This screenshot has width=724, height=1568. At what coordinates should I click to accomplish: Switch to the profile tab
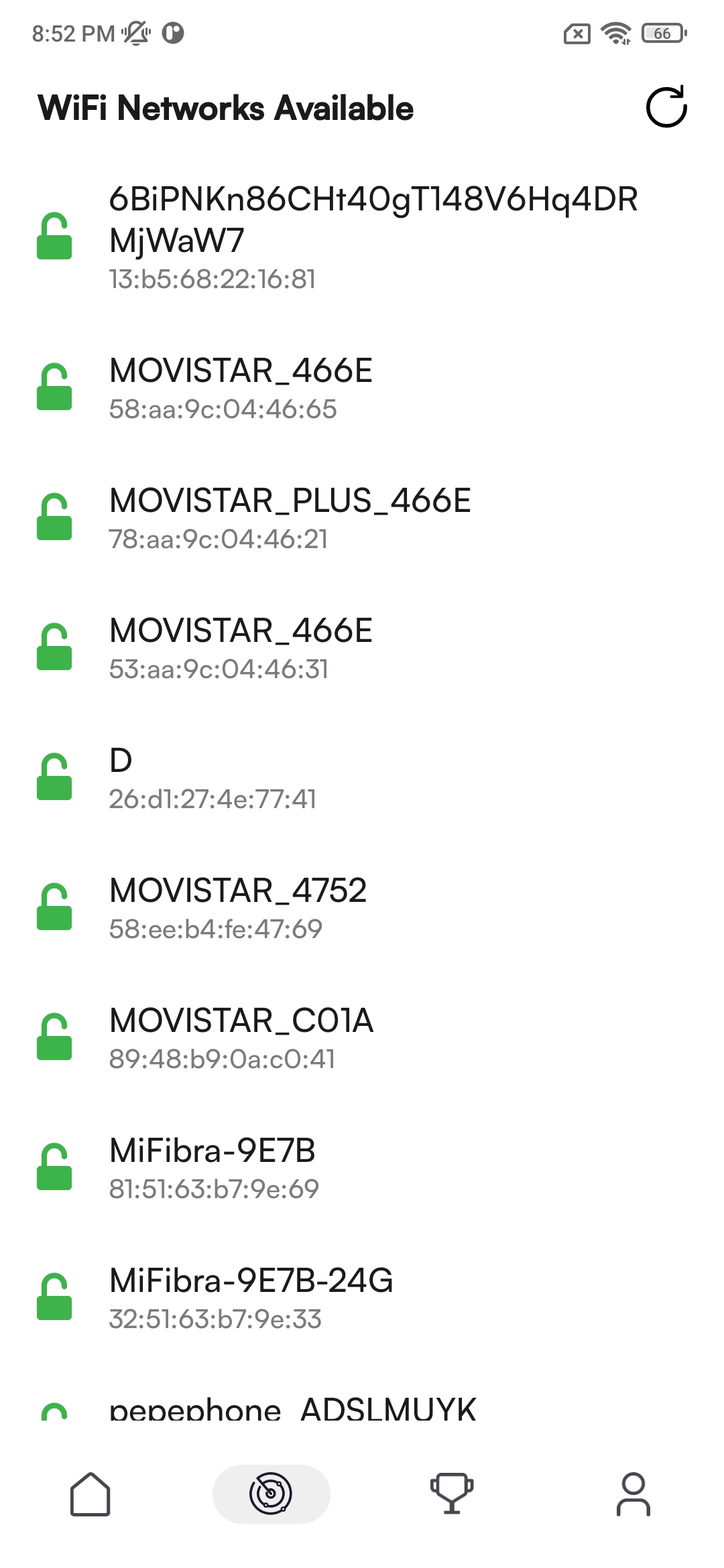[x=633, y=1494]
